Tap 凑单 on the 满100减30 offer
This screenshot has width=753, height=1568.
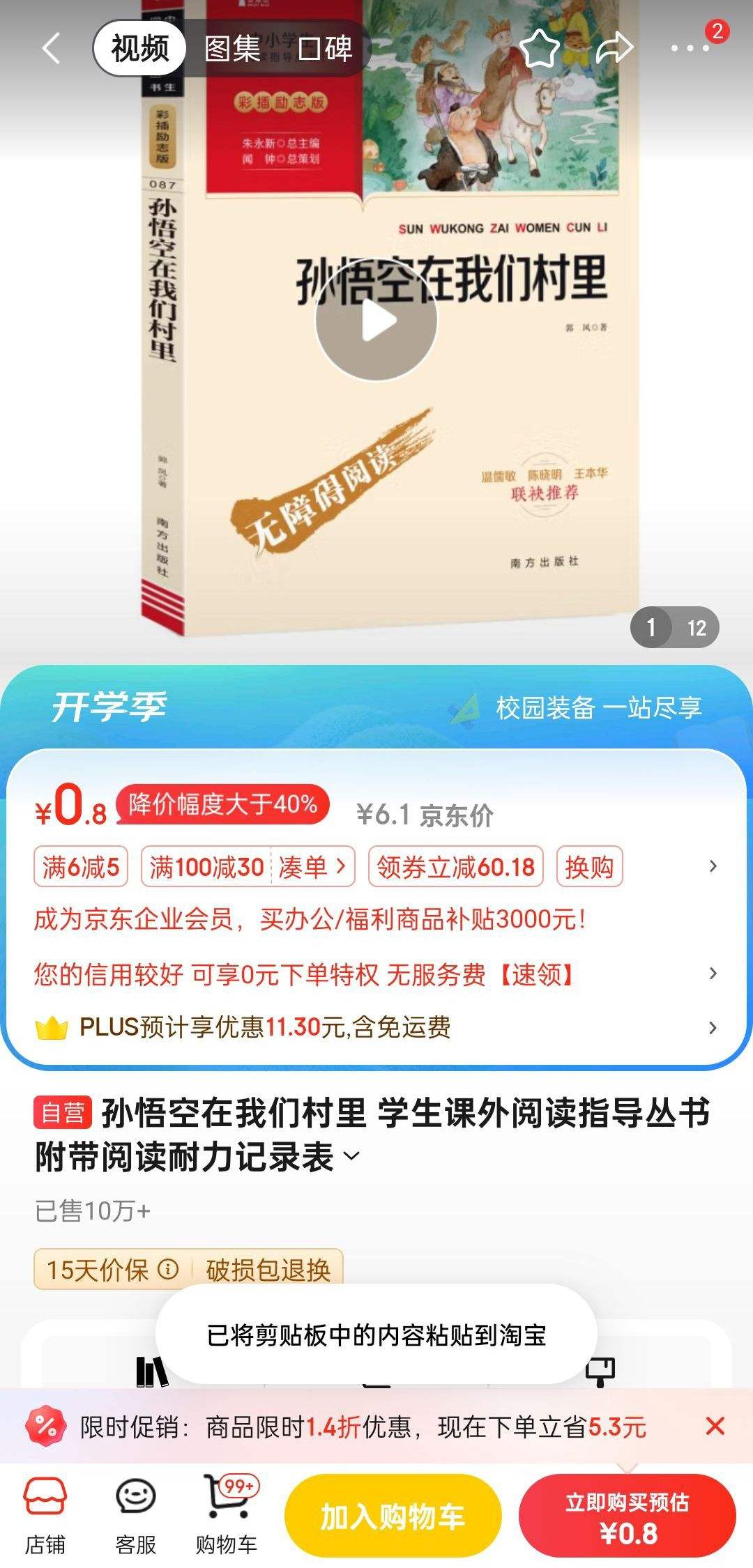312,867
